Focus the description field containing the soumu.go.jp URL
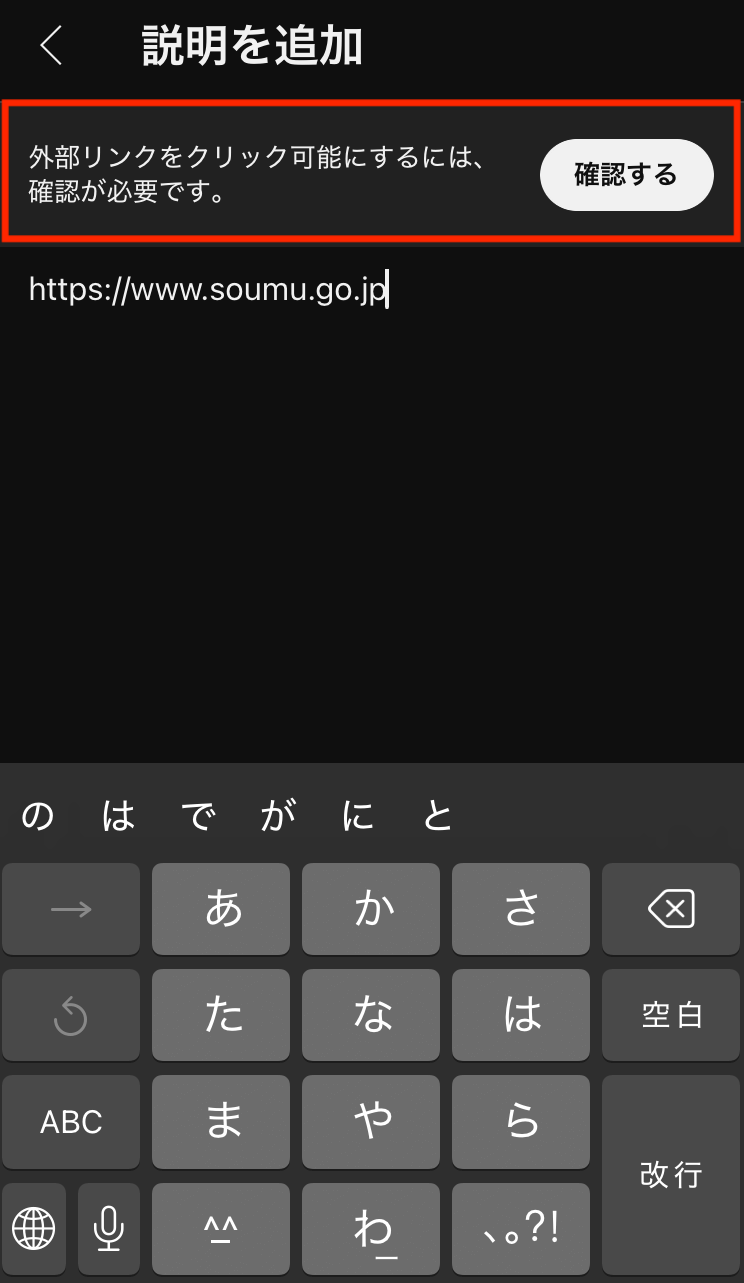Image resolution: width=744 pixels, height=1283 pixels. pos(372,500)
